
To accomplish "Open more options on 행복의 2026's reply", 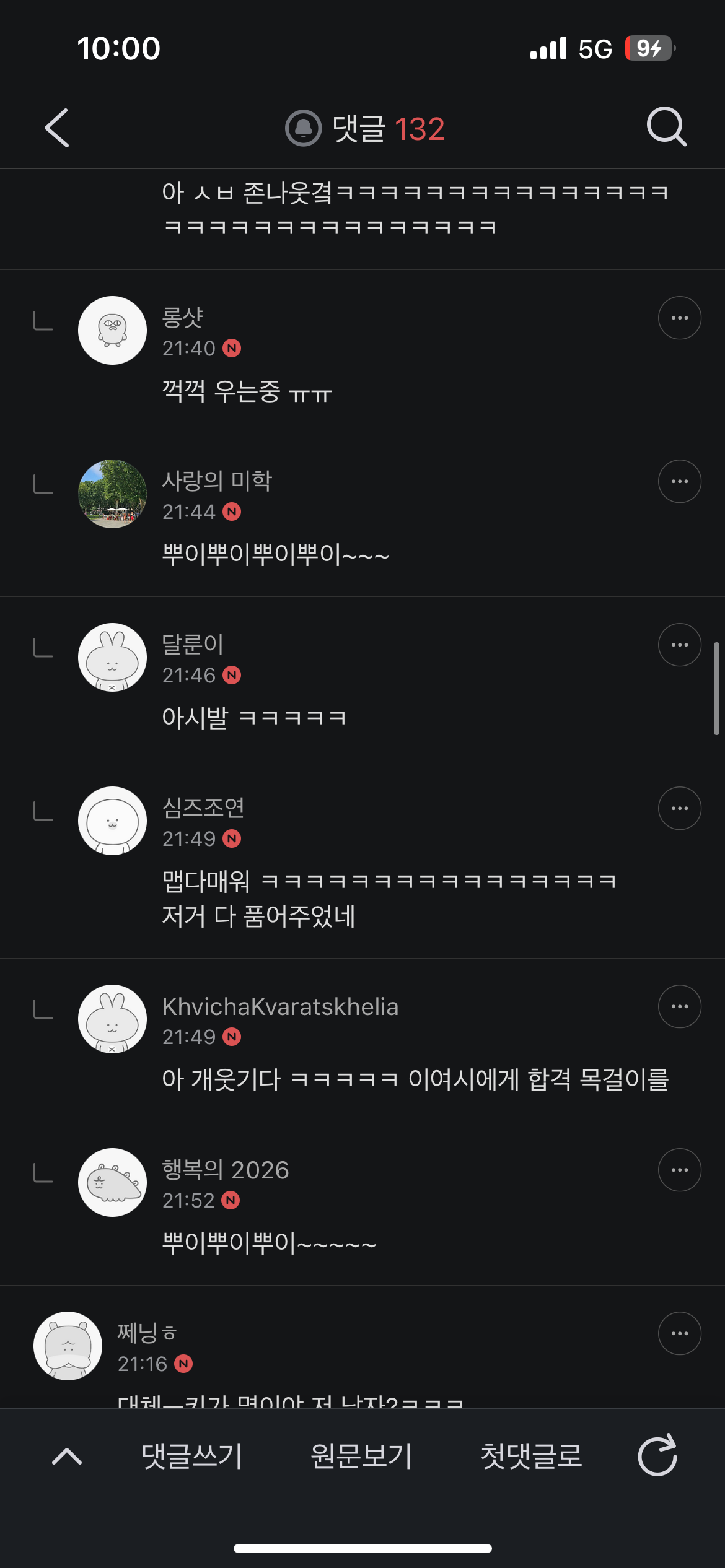I will pyautogui.click(x=680, y=1170).
